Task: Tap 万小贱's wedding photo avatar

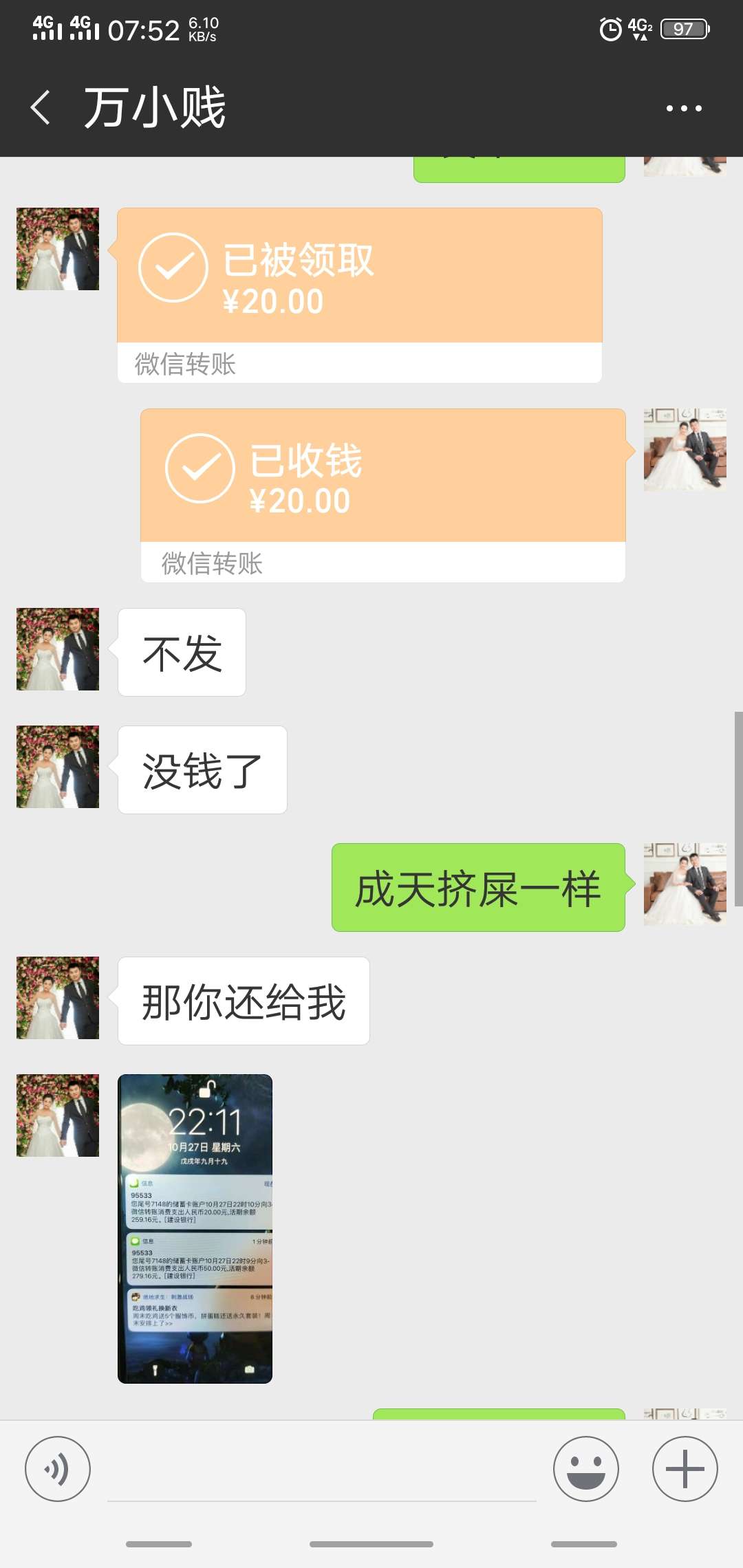Action: point(57,249)
